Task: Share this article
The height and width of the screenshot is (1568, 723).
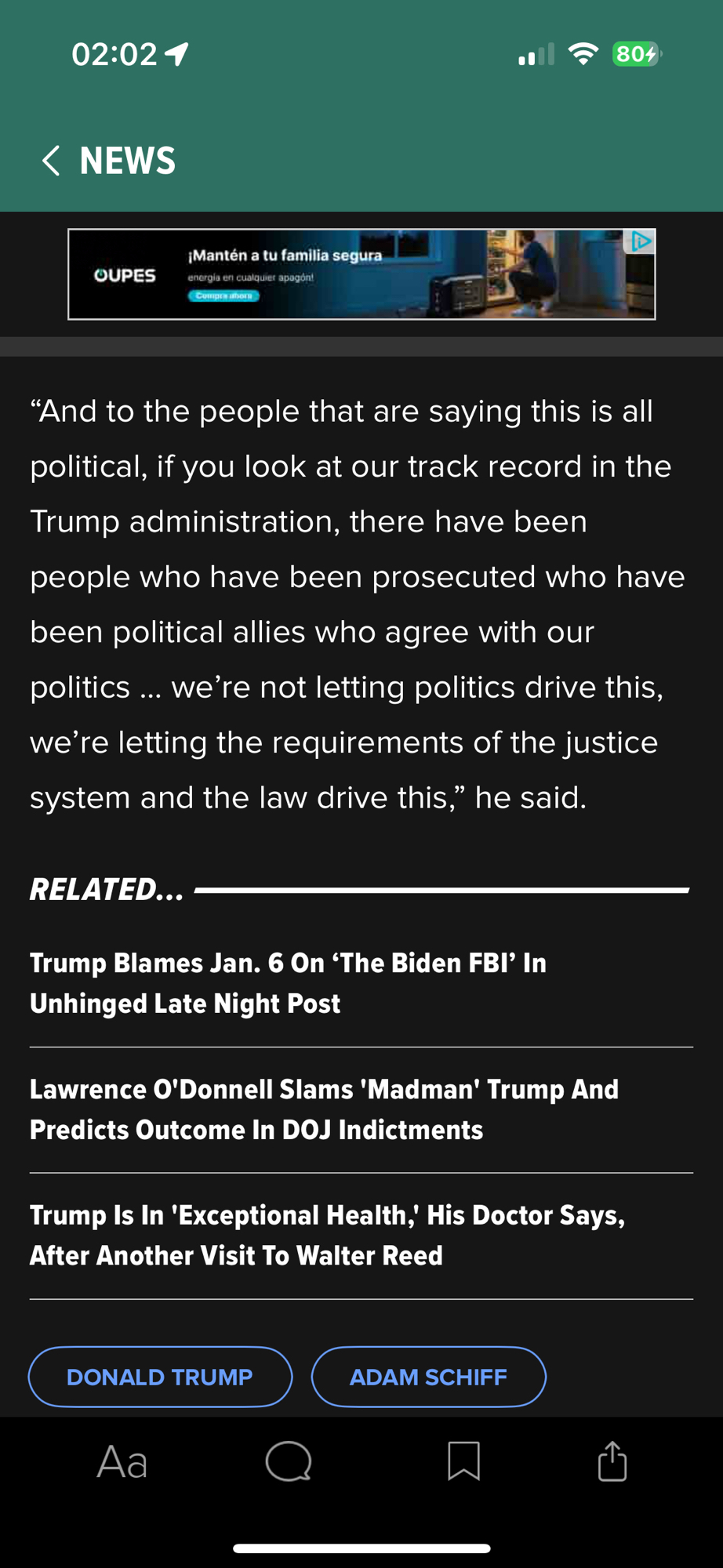Action: (x=612, y=1462)
